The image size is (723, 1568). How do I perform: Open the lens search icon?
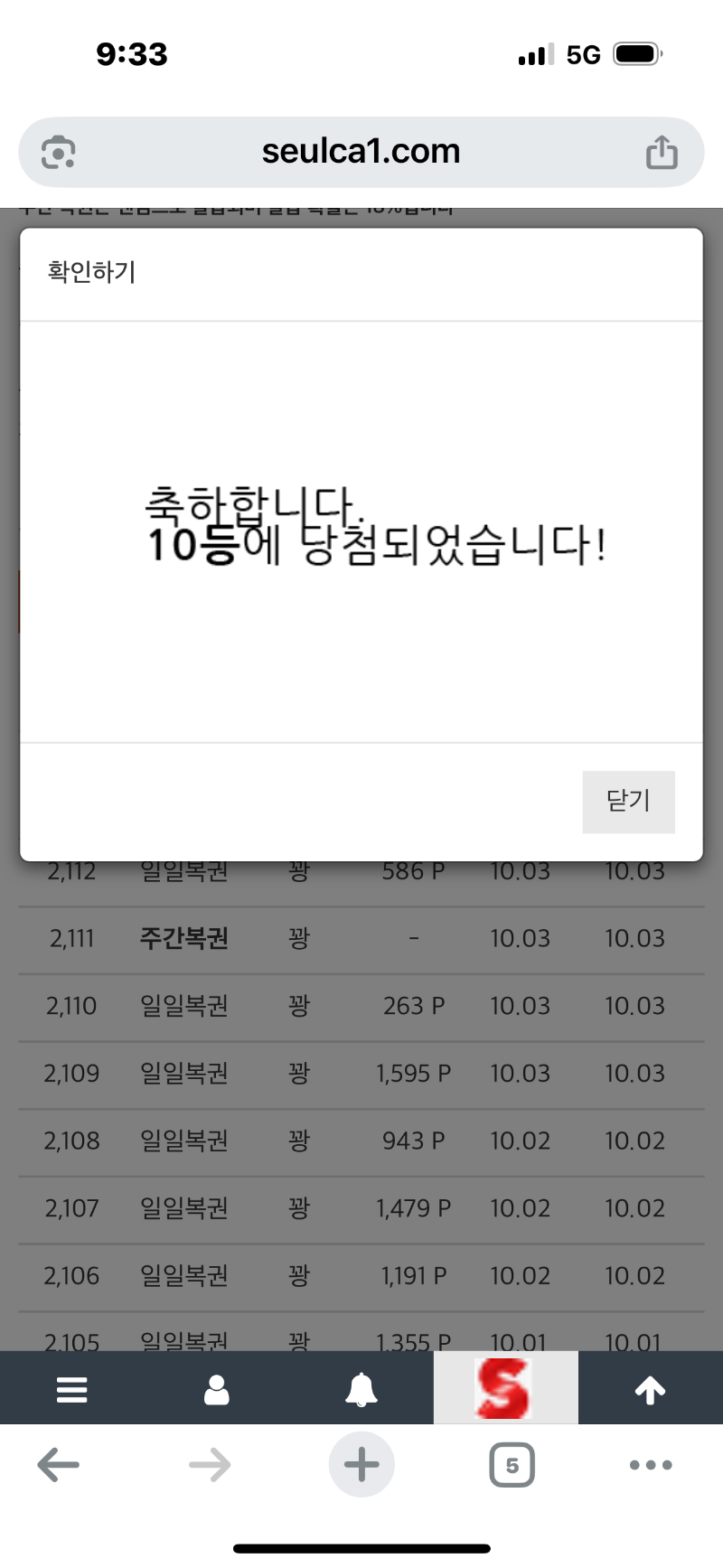tap(59, 152)
